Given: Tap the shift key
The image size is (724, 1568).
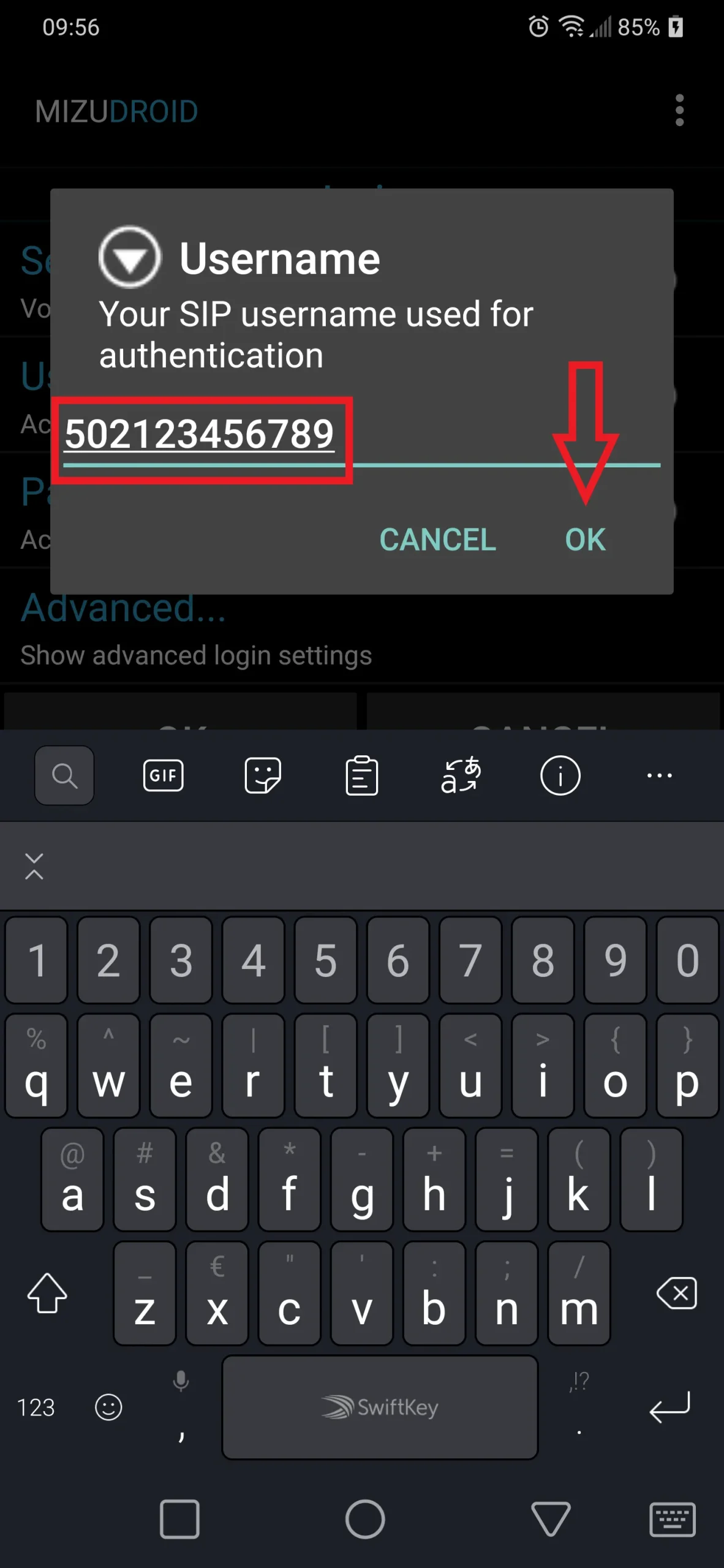Looking at the screenshot, I should [x=47, y=1294].
